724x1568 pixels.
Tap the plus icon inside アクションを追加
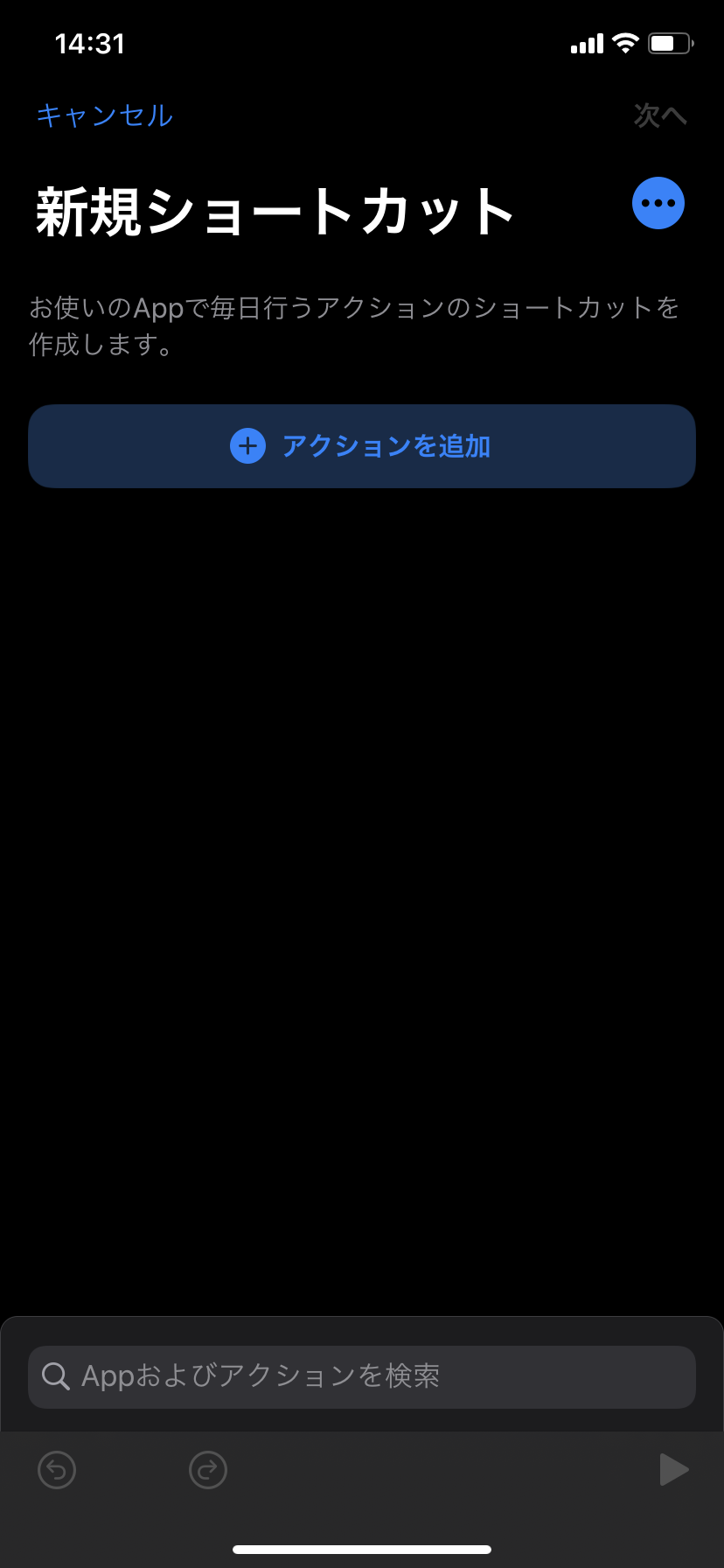pyautogui.click(x=247, y=445)
